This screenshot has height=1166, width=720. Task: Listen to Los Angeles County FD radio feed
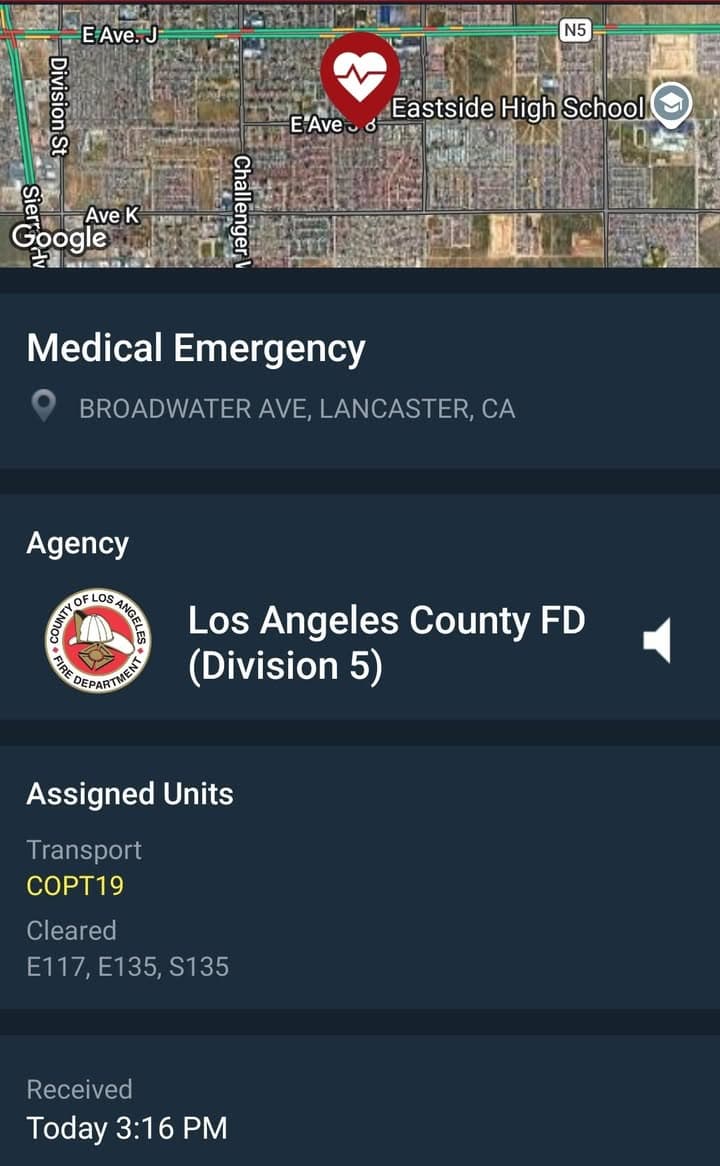click(657, 641)
